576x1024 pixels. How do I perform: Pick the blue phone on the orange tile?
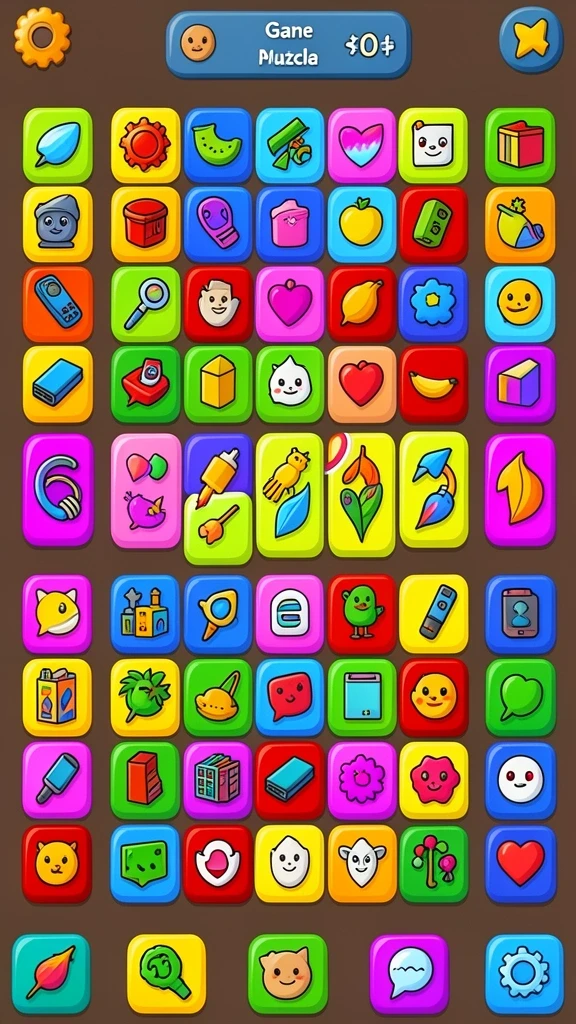click(x=57, y=304)
